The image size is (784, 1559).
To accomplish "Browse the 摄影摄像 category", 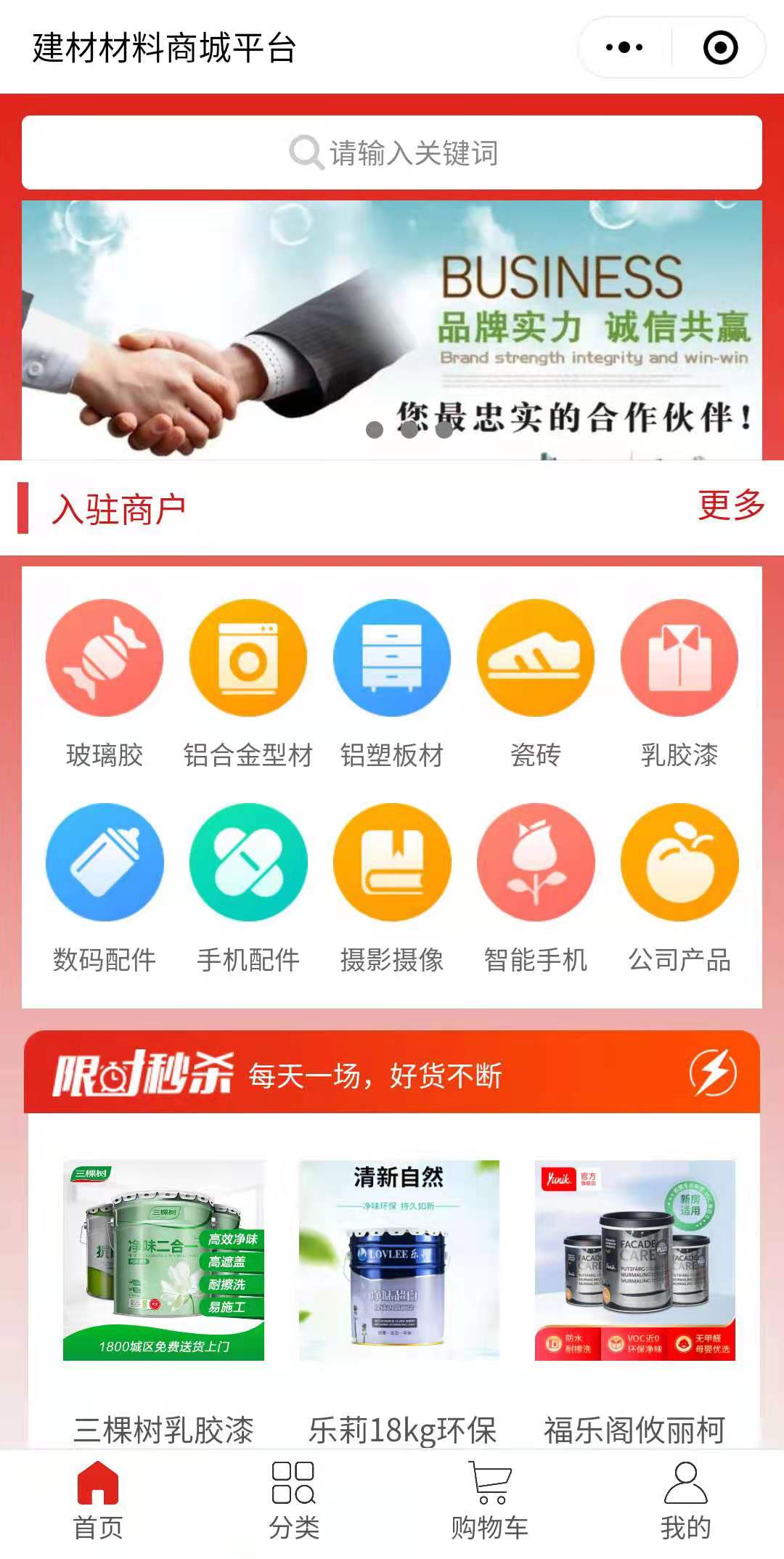I will click(392, 887).
